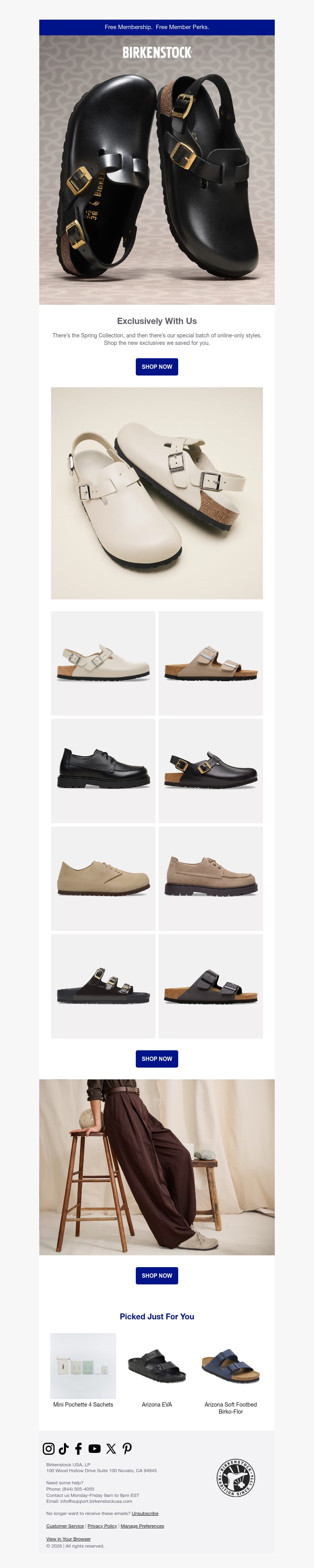The height and width of the screenshot is (1568, 314).
Task: Open the YouTube channel icon
Action: click(94, 1448)
